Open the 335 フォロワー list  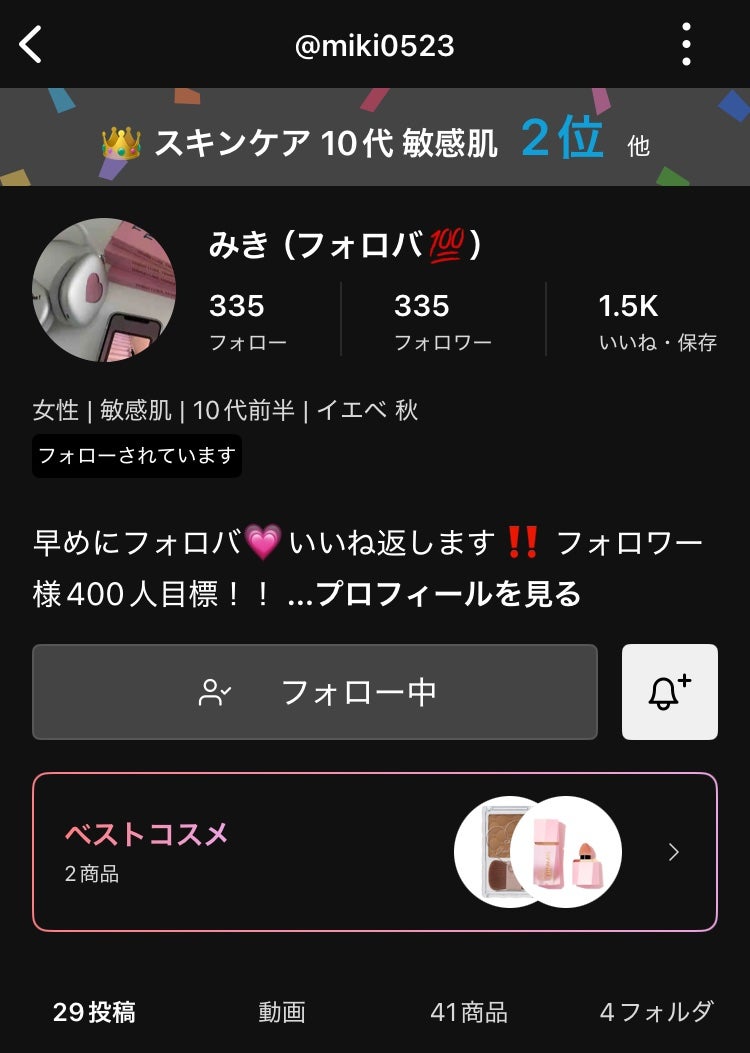point(442,320)
